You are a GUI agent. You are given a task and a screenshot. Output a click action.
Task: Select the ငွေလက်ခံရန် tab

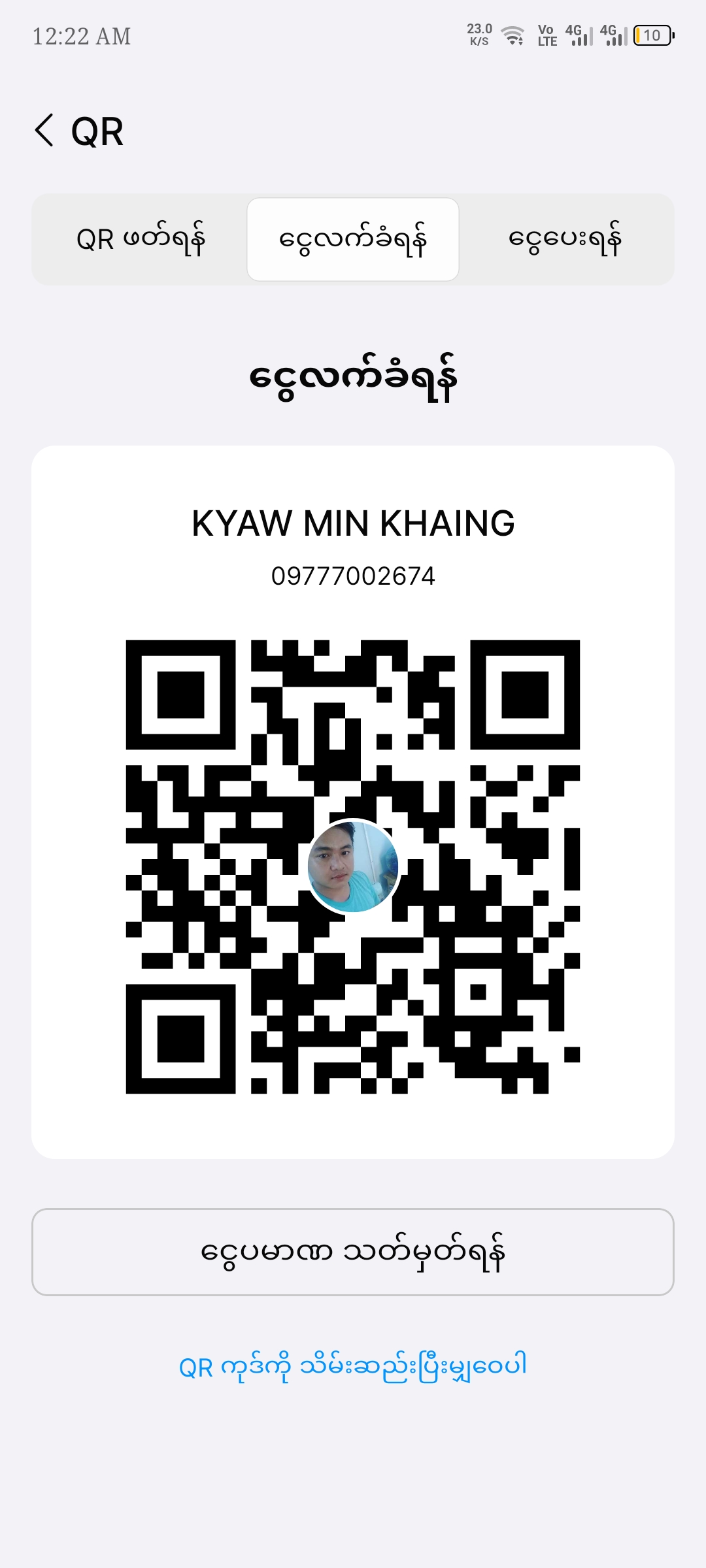pos(353,239)
